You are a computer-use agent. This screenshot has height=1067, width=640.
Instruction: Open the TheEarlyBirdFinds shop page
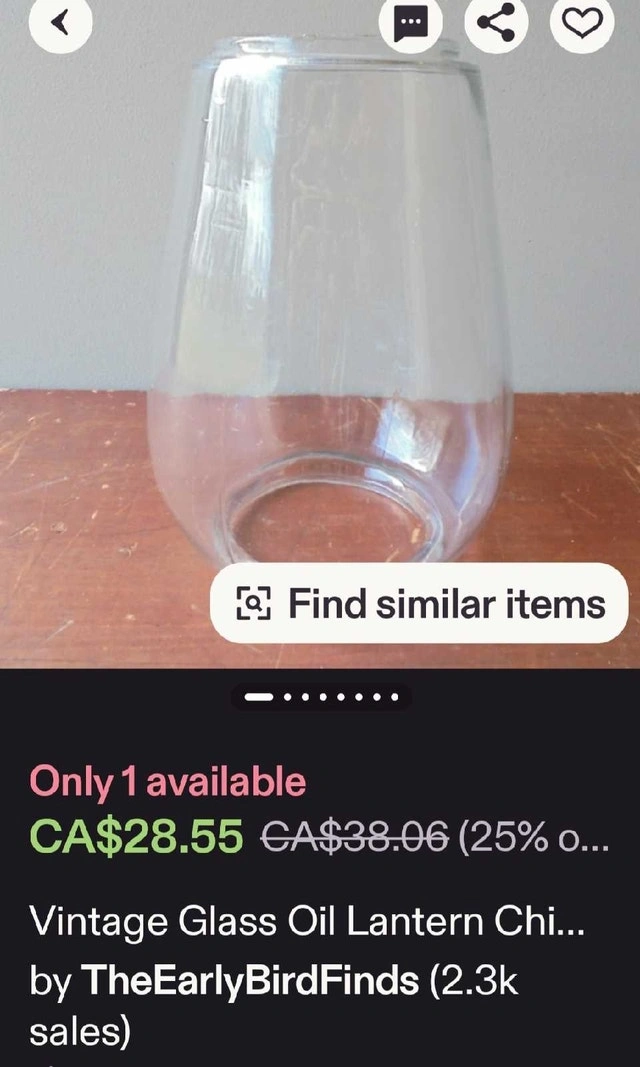click(250, 981)
